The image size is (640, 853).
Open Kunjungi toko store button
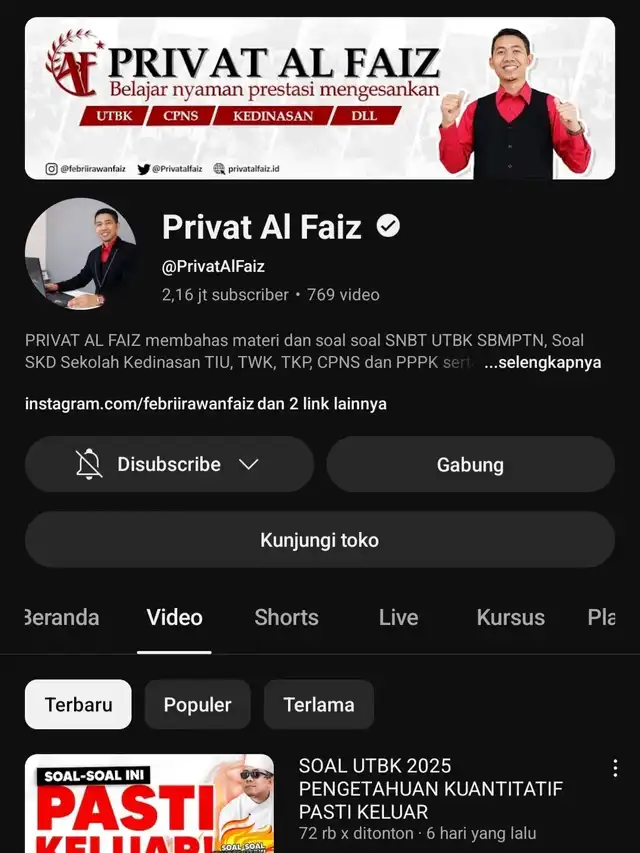319,540
